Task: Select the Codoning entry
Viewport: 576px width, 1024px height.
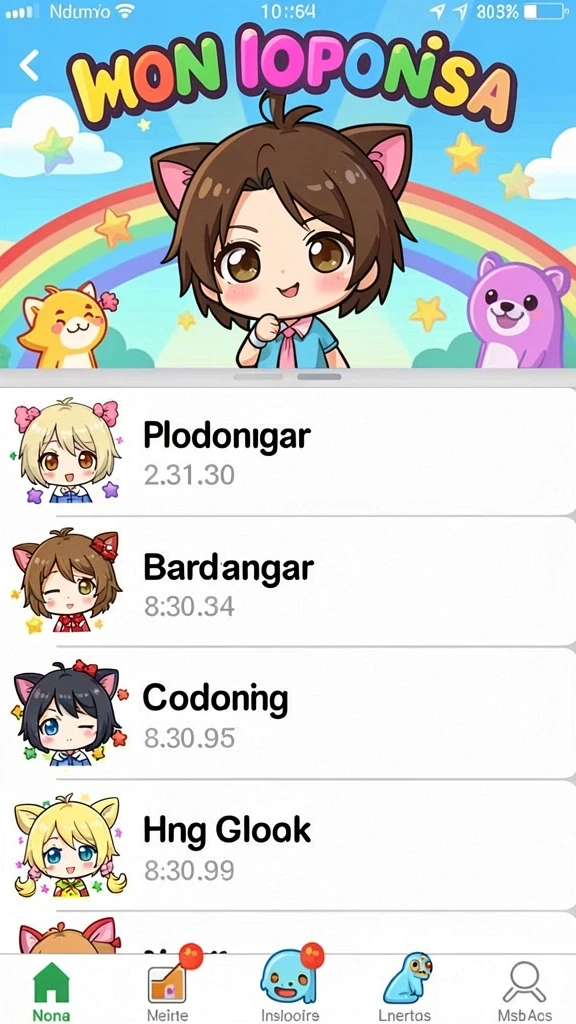Action: [x=288, y=714]
